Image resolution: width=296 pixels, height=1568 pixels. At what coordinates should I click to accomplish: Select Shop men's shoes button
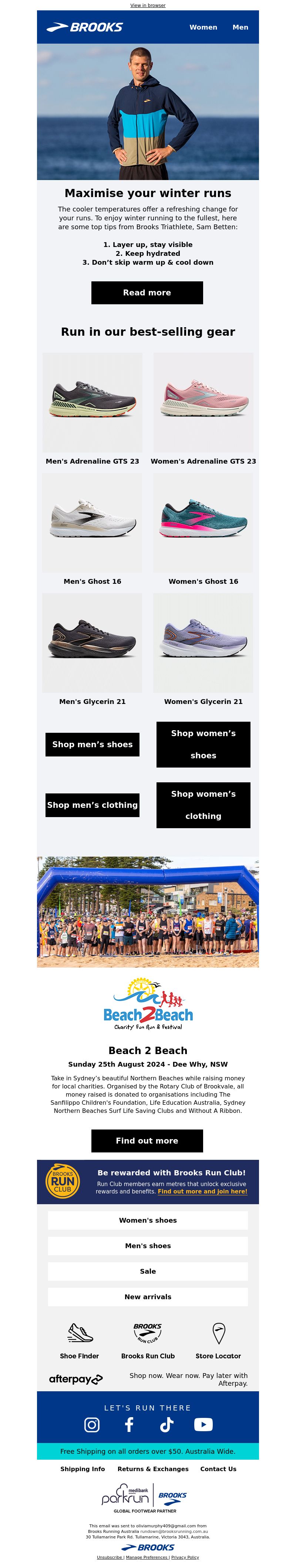[x=92, y=744]
